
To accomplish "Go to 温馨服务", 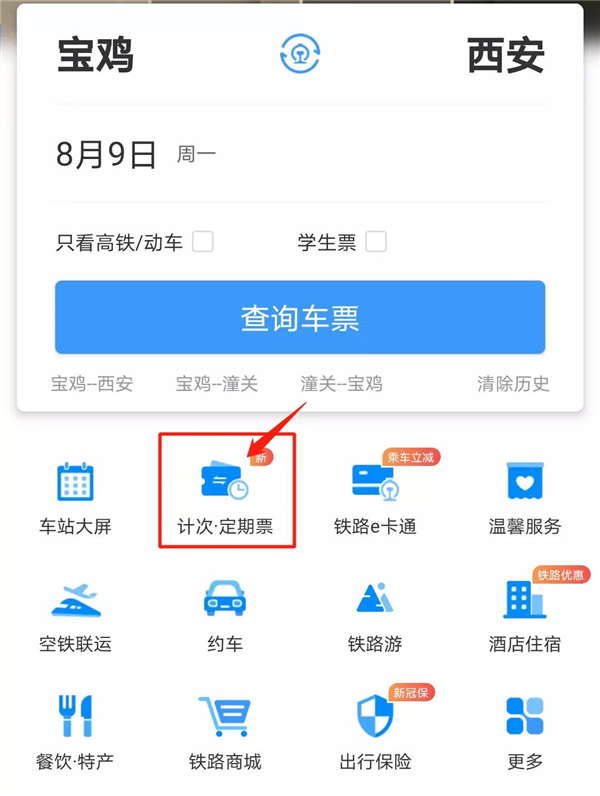I will click(525, 497).
